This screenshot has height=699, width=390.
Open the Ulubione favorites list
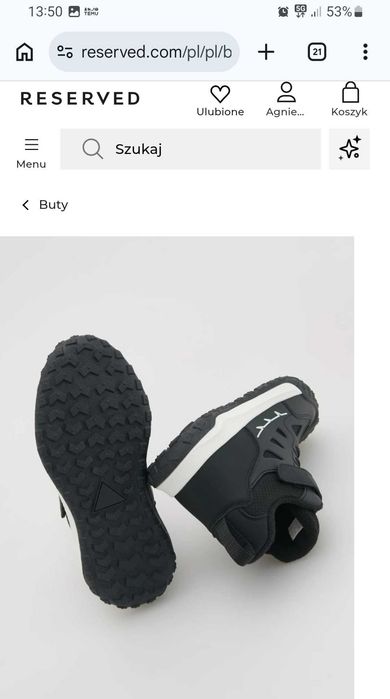[220, 101]
